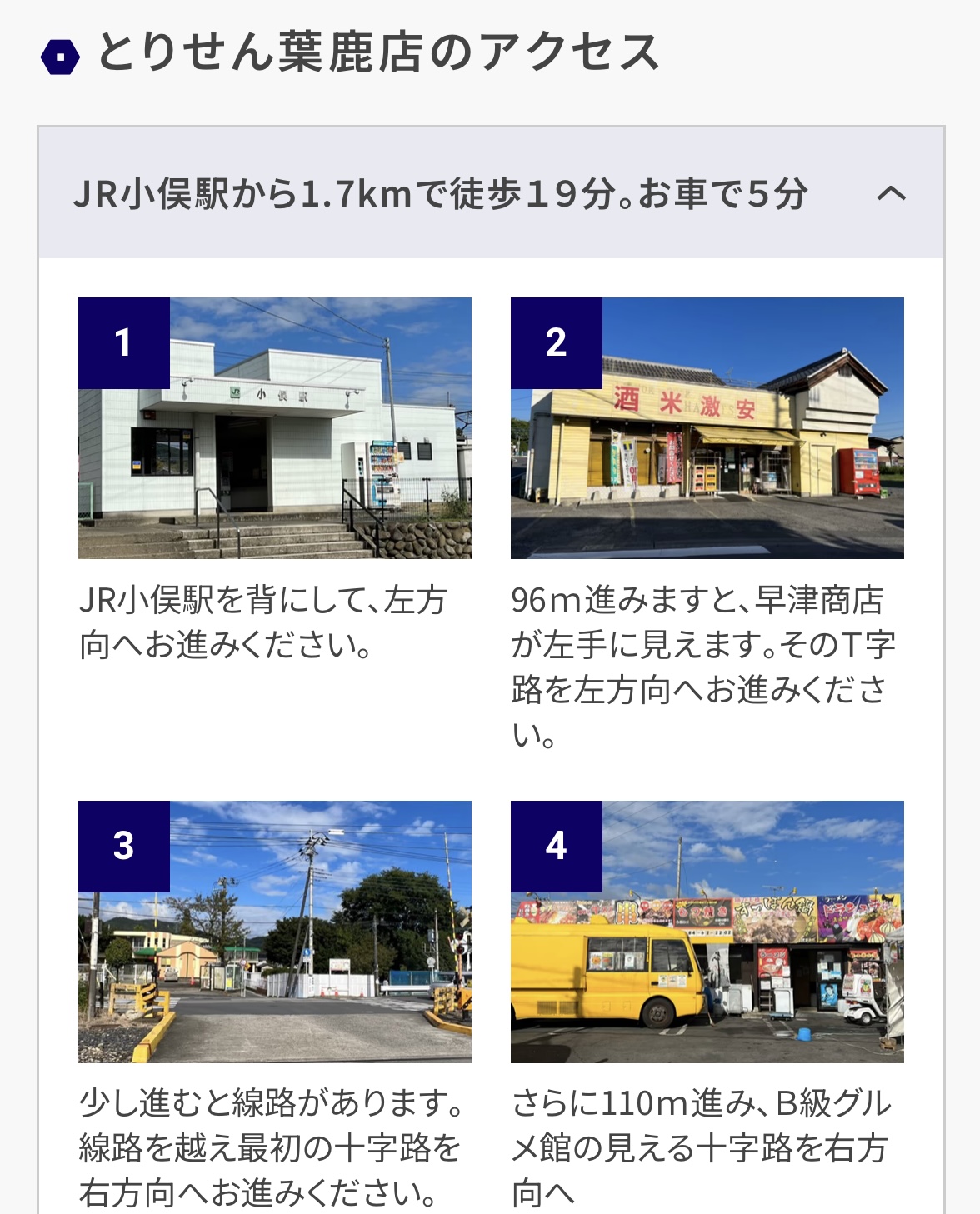Collapse the JR小俣駅 access directions section

tap(891, 194)
